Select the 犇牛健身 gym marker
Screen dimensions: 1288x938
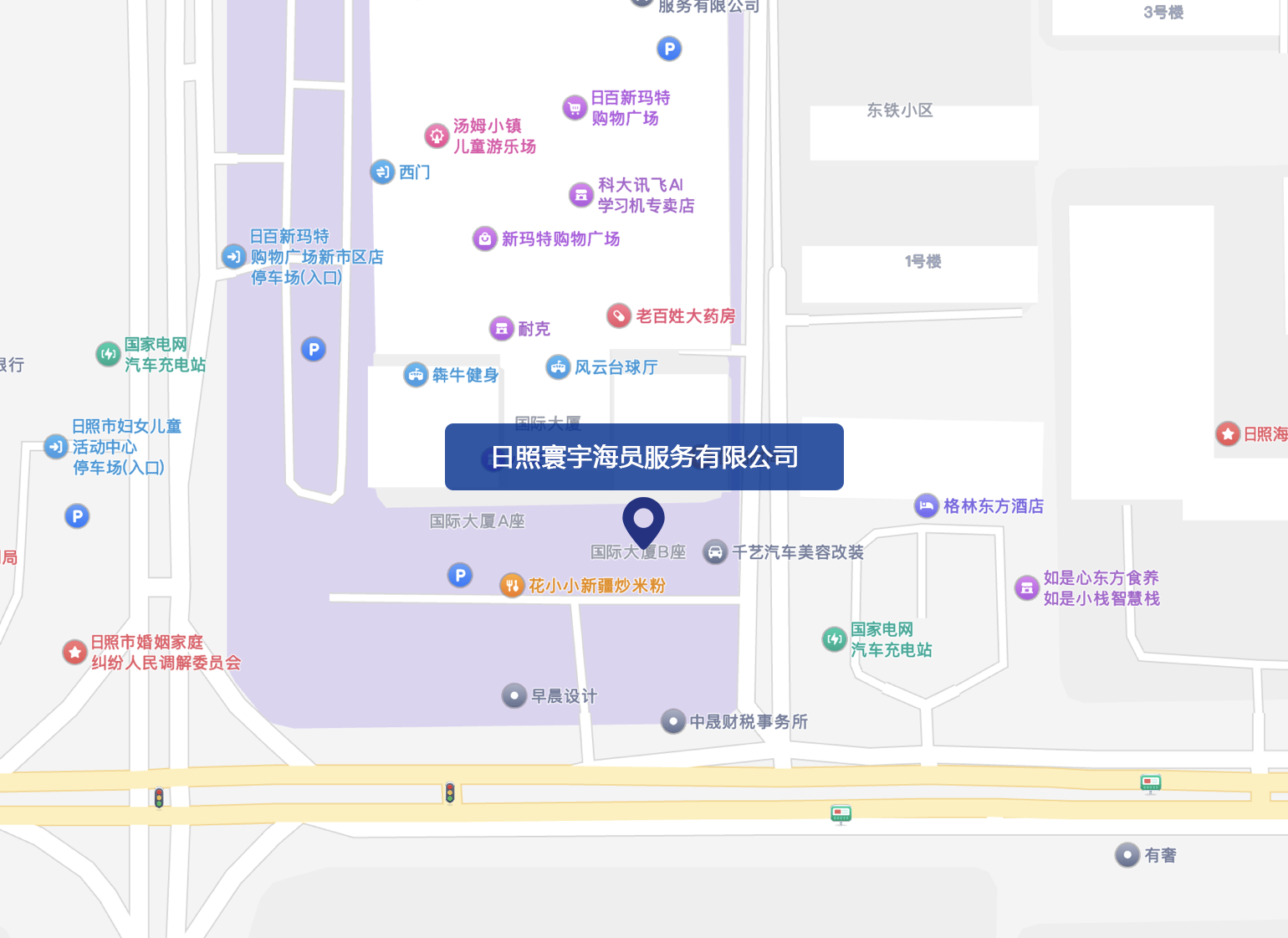click(416, 375)
